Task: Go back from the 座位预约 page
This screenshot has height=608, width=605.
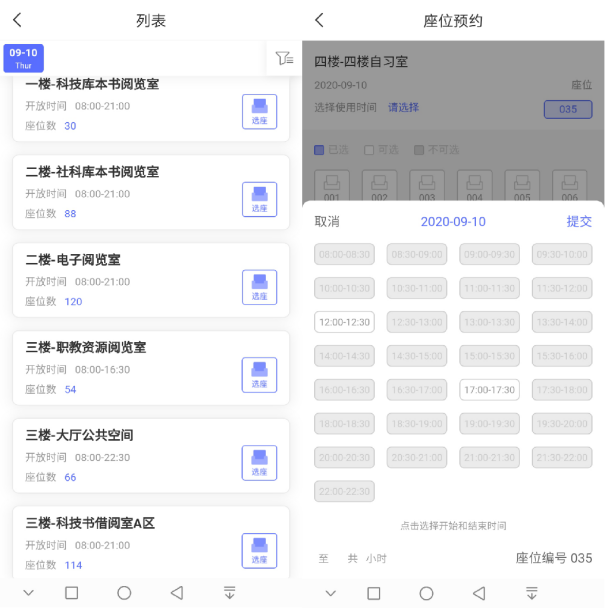Action: (x=319, y=20)
